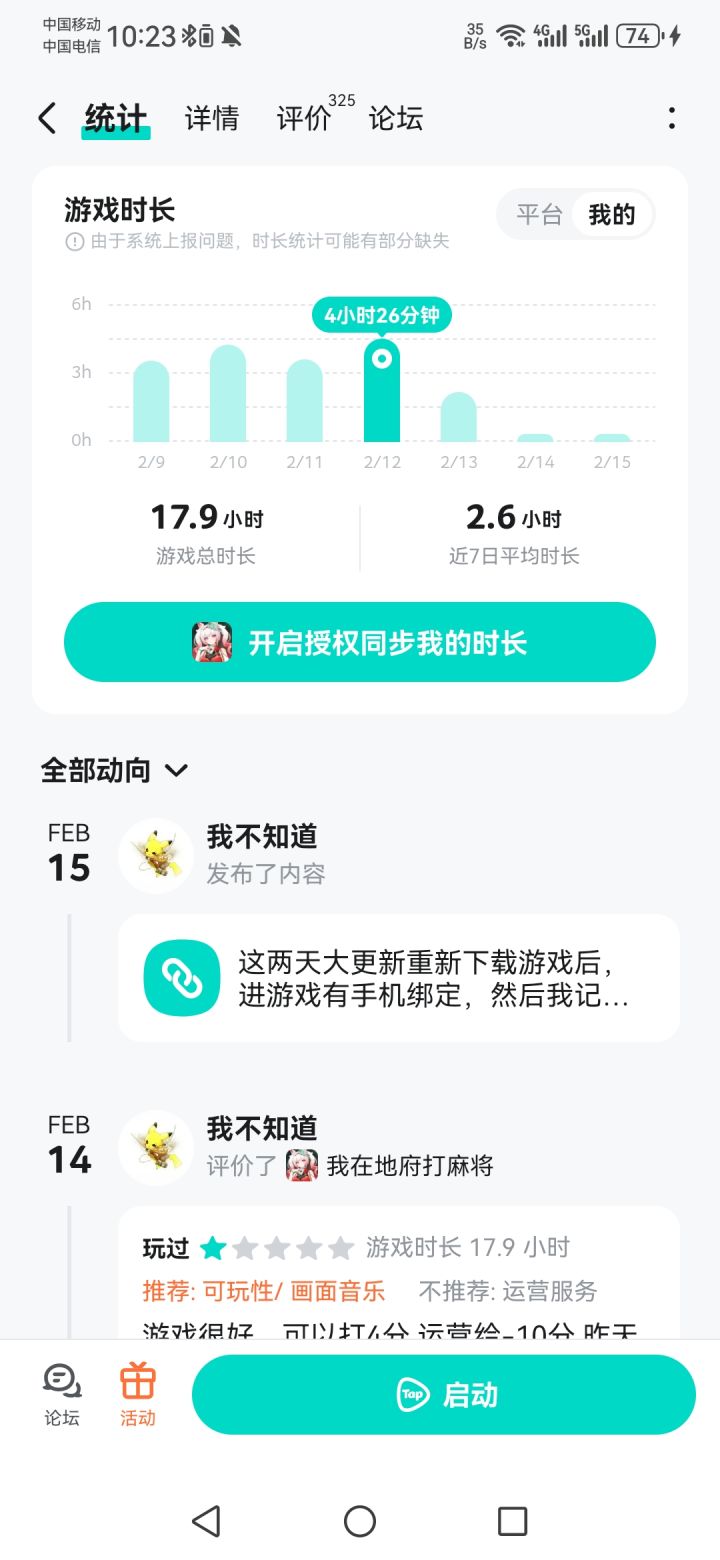This screenshot has height=1560, width=720.
Task: Tap 开启授权同步我的时长 button
Action: click(x=360, y=642)
